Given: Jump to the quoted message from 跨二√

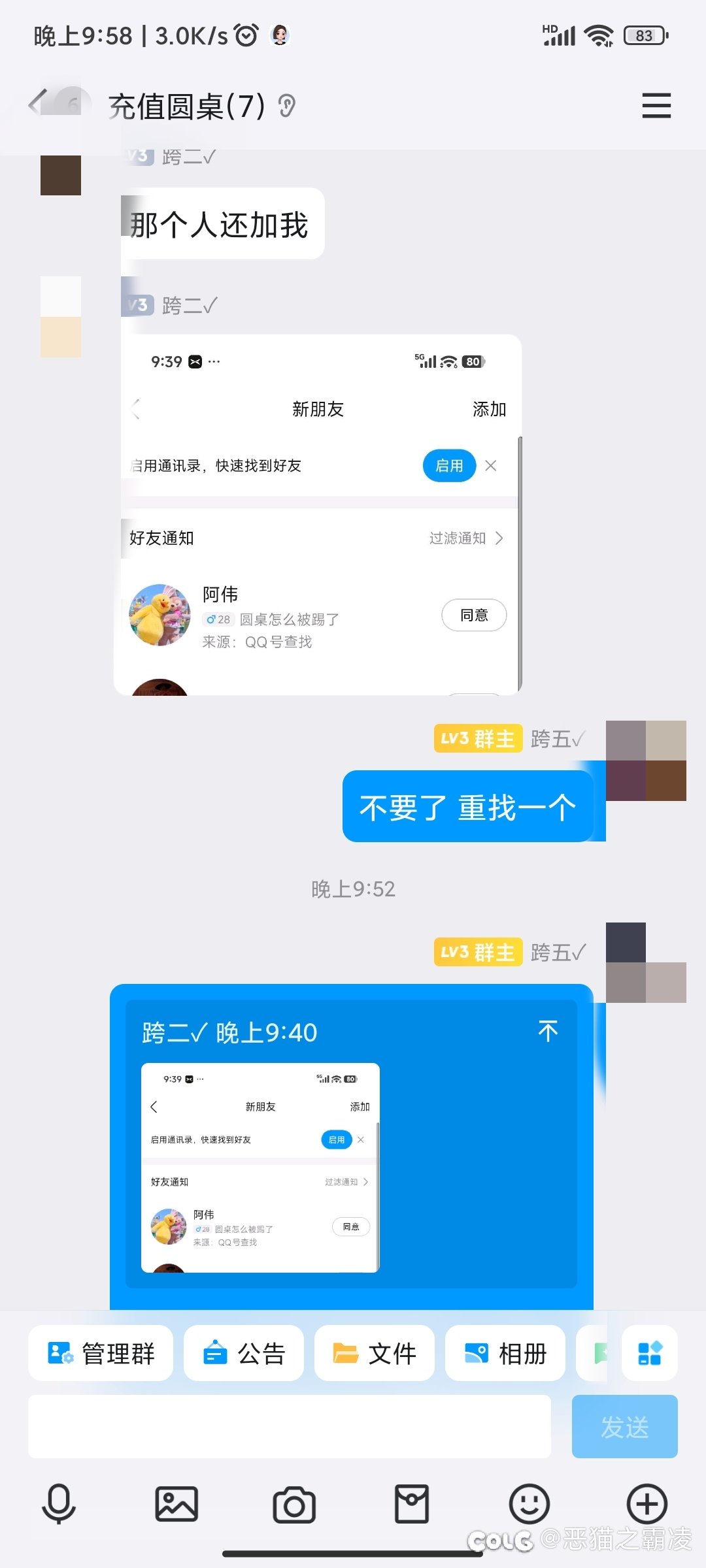Looking at the screenshot, I should 548,1031.
